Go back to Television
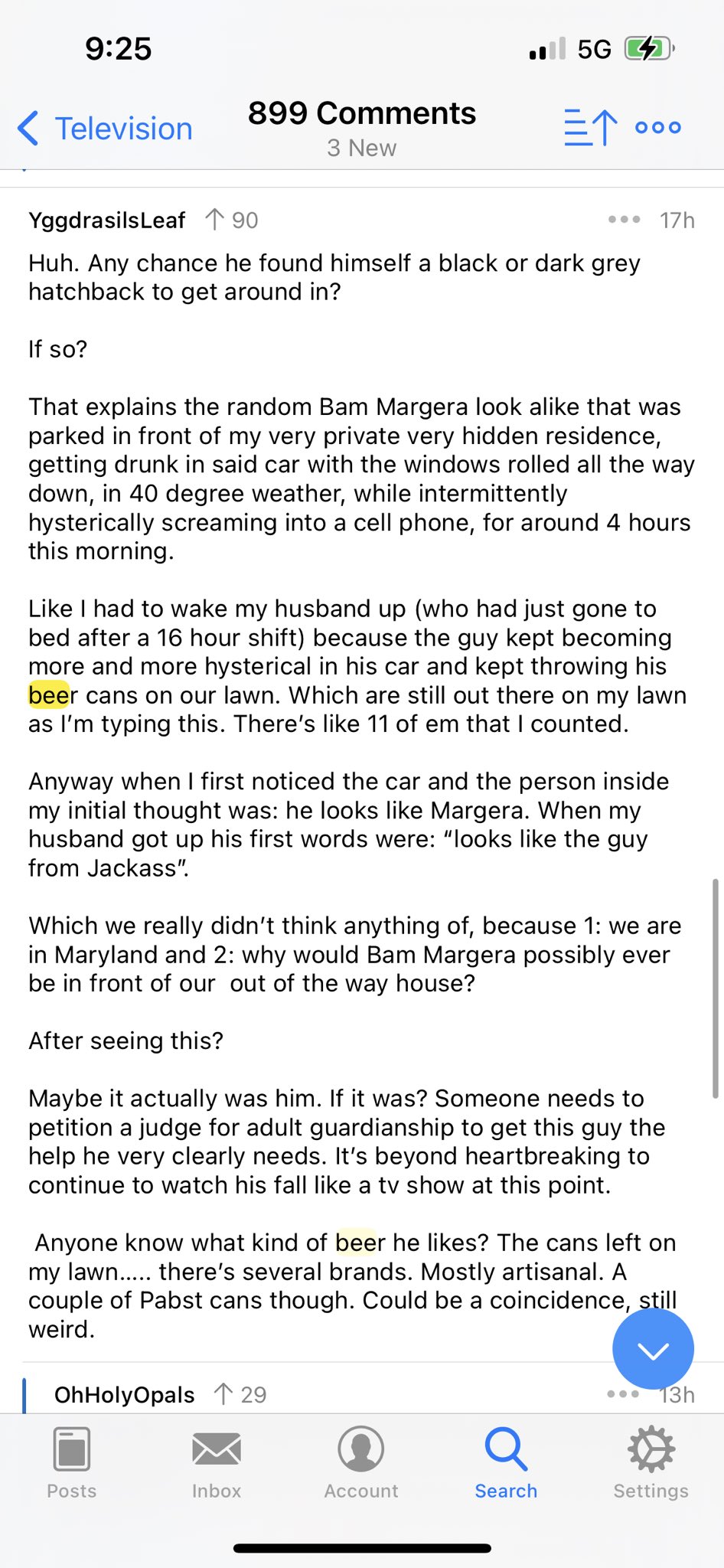 [x=105, y=129]
